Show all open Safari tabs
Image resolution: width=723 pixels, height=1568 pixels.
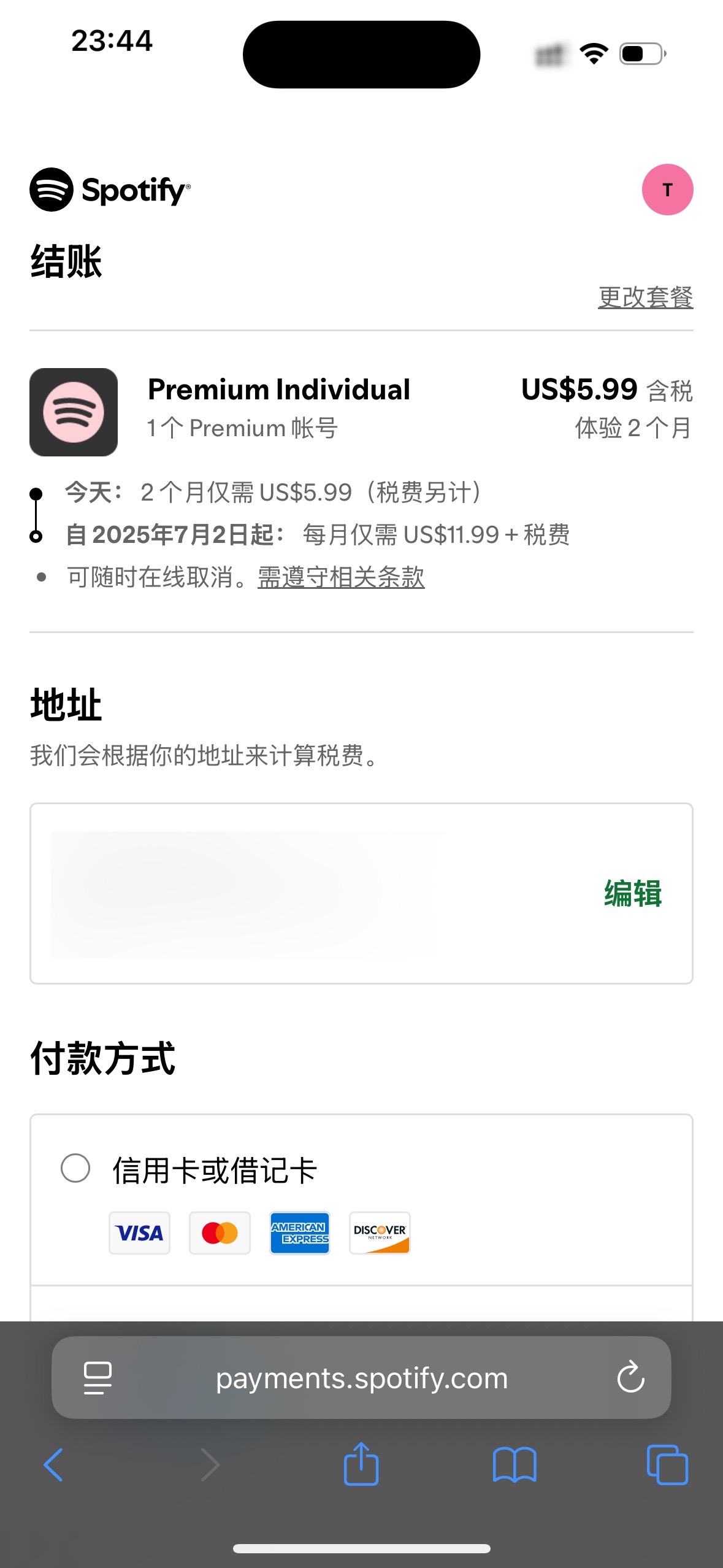[667, 1465]
